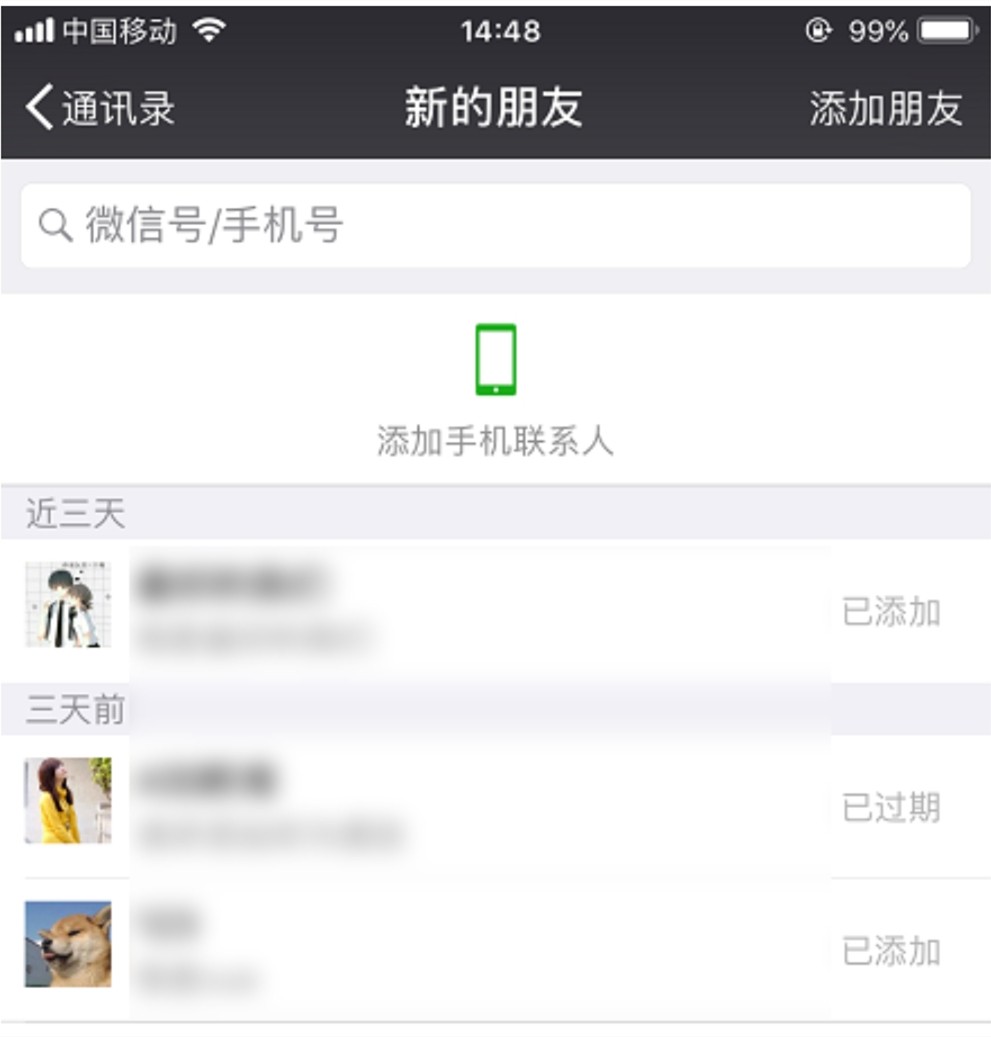Focus the 微信号/手机号 search field
The height and width of the screenshot is (1037, 991).
tap(495, 226)
